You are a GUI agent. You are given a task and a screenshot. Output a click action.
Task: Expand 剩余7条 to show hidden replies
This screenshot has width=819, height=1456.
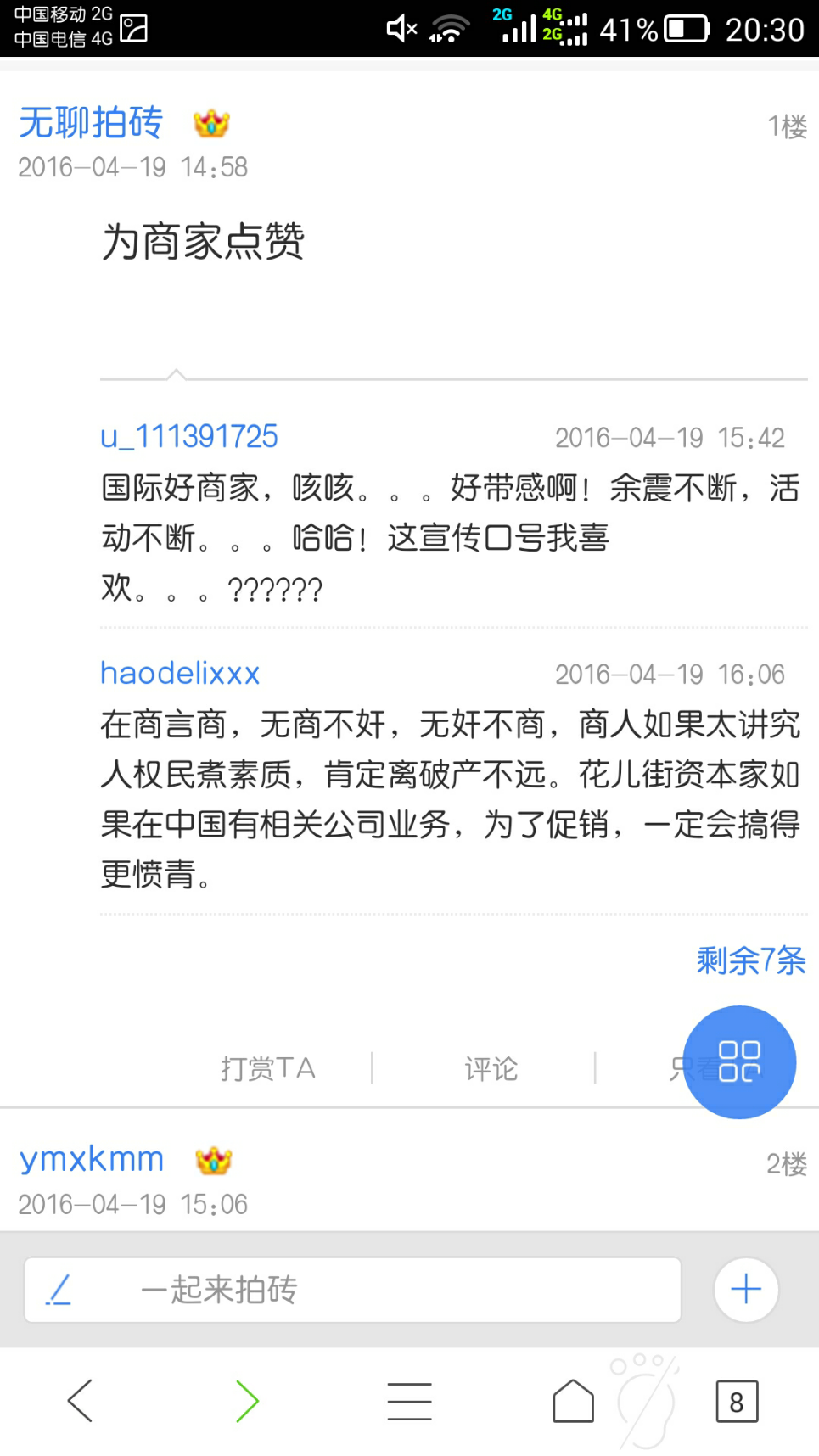tap(750, 960)
